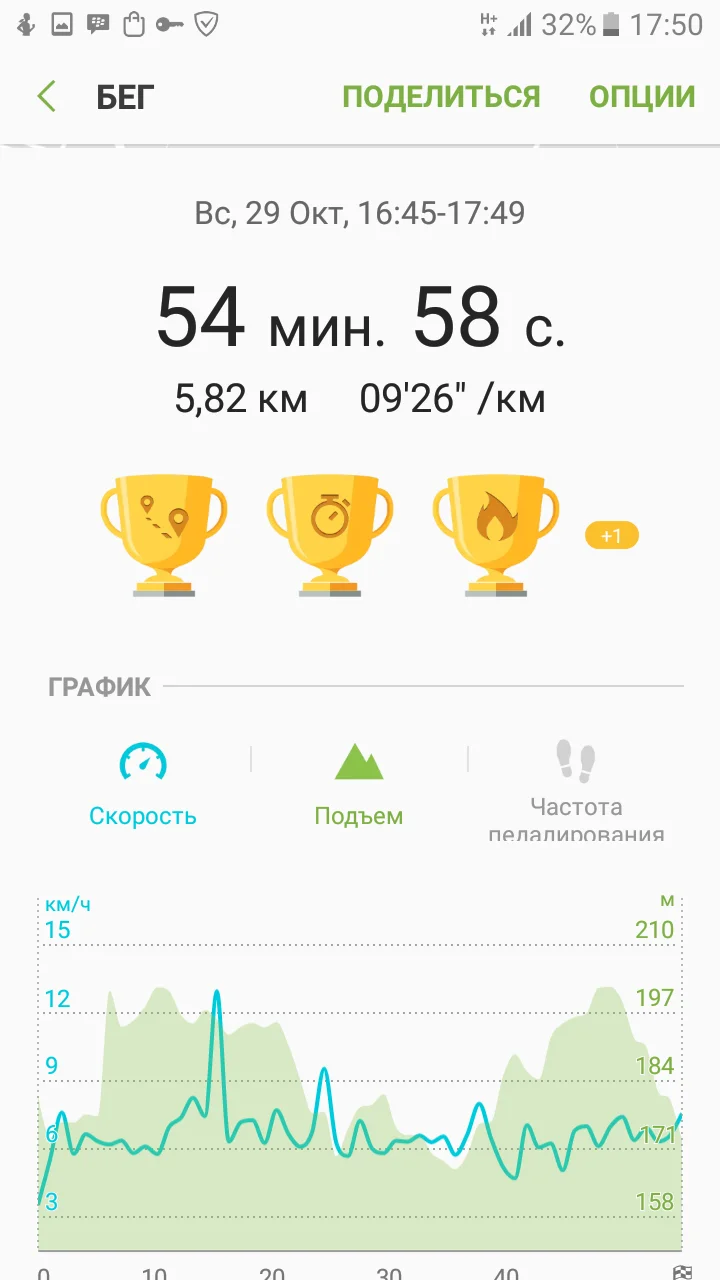
Task: Select the Скорость chart toggle
Action: [143, 784]
